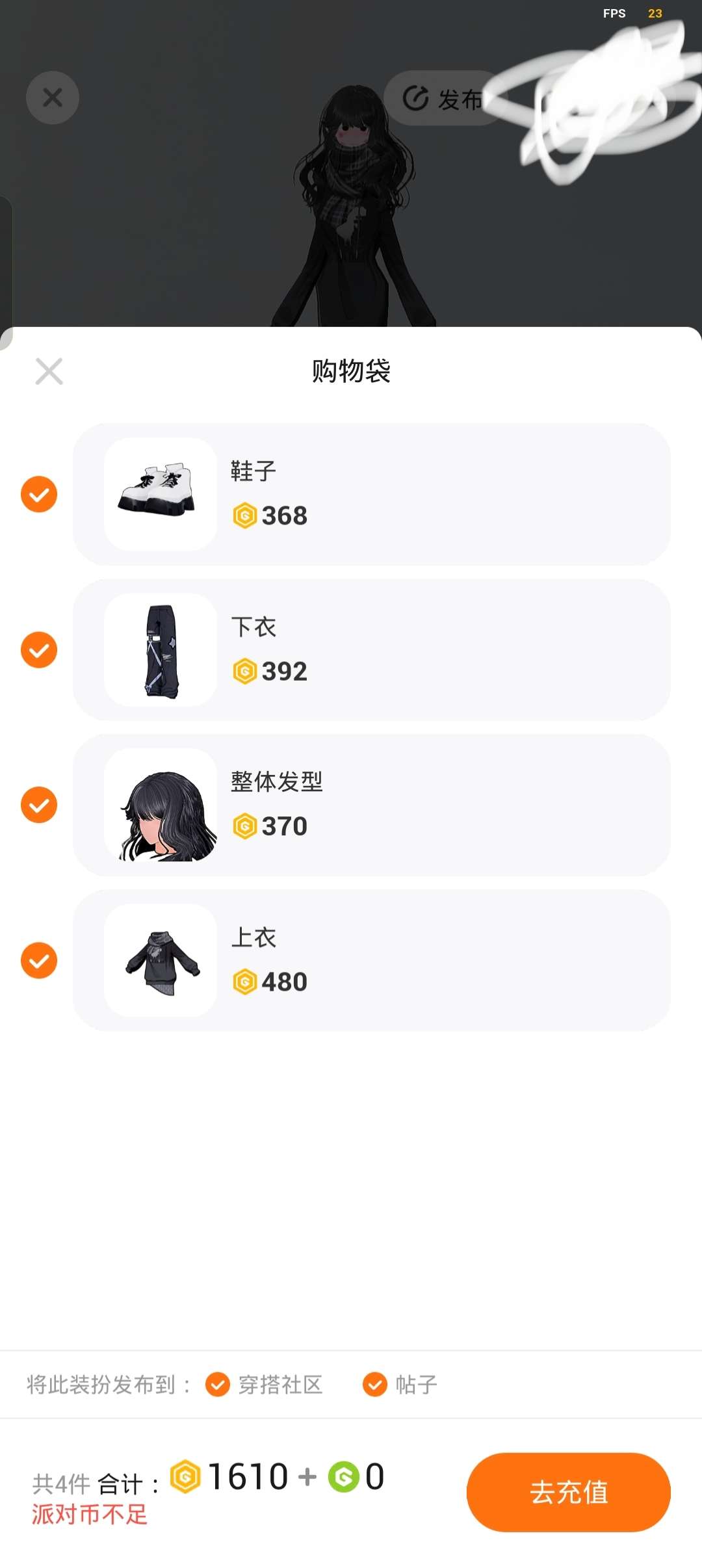This screenshot has width=702, height=1568.
Task: Toggle the 上衣 item checkbox
Action: 39,960
